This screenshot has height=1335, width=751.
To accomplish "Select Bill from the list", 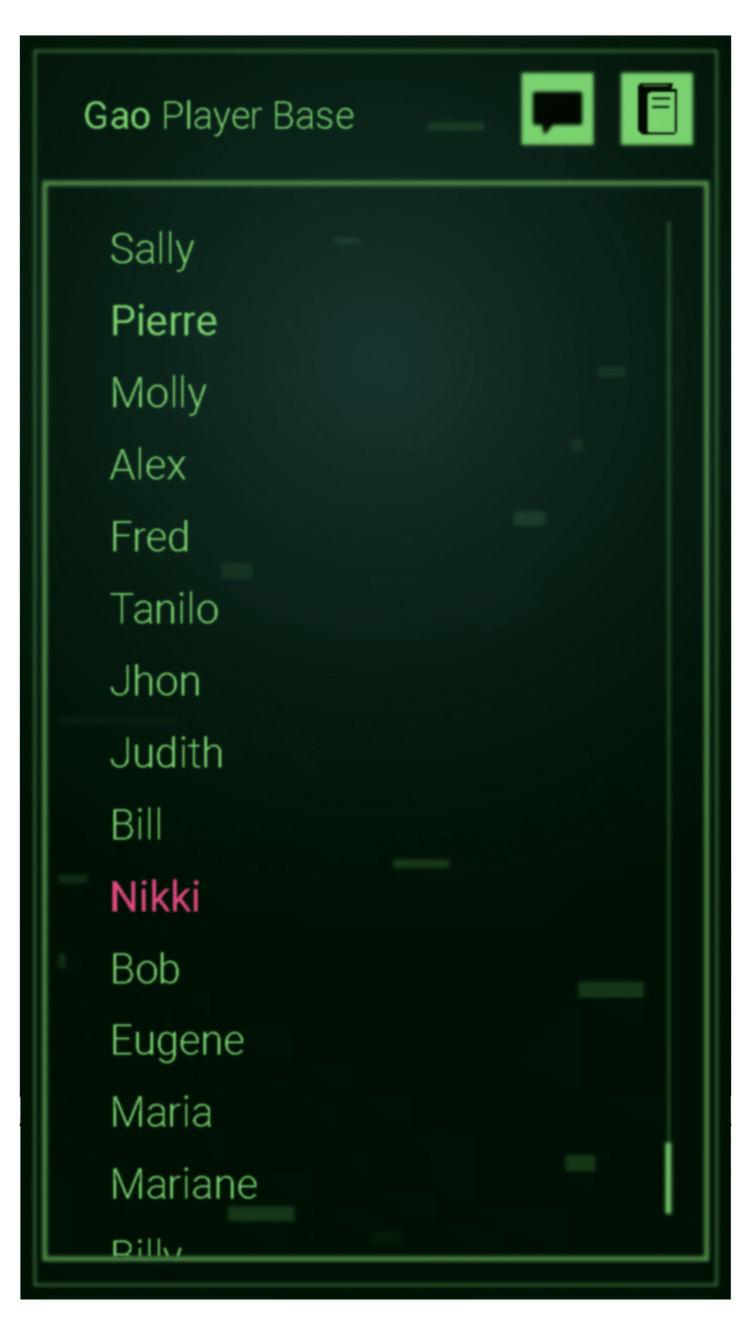I will tap(136, 825).
